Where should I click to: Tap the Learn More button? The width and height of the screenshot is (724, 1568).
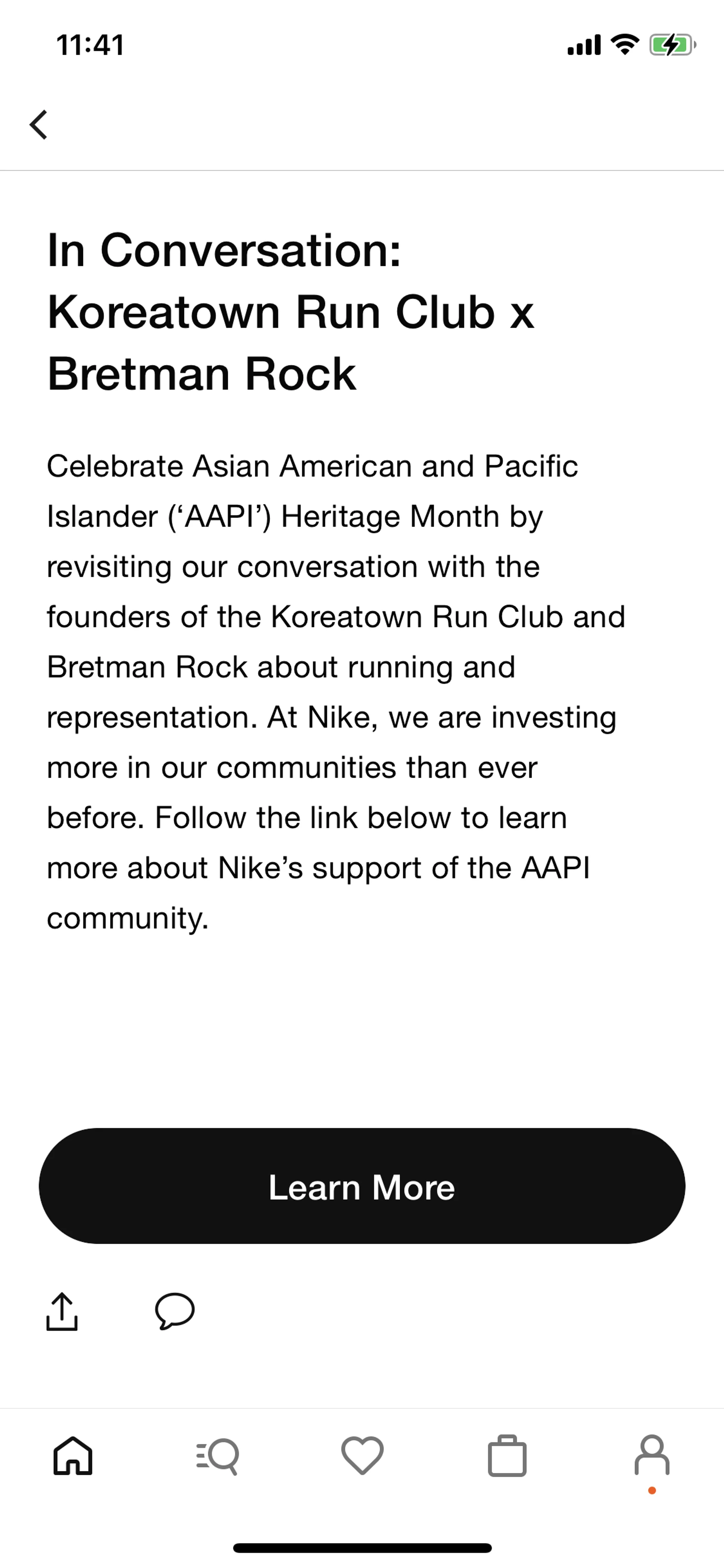pyautogui.click(x=362, y=1186)
